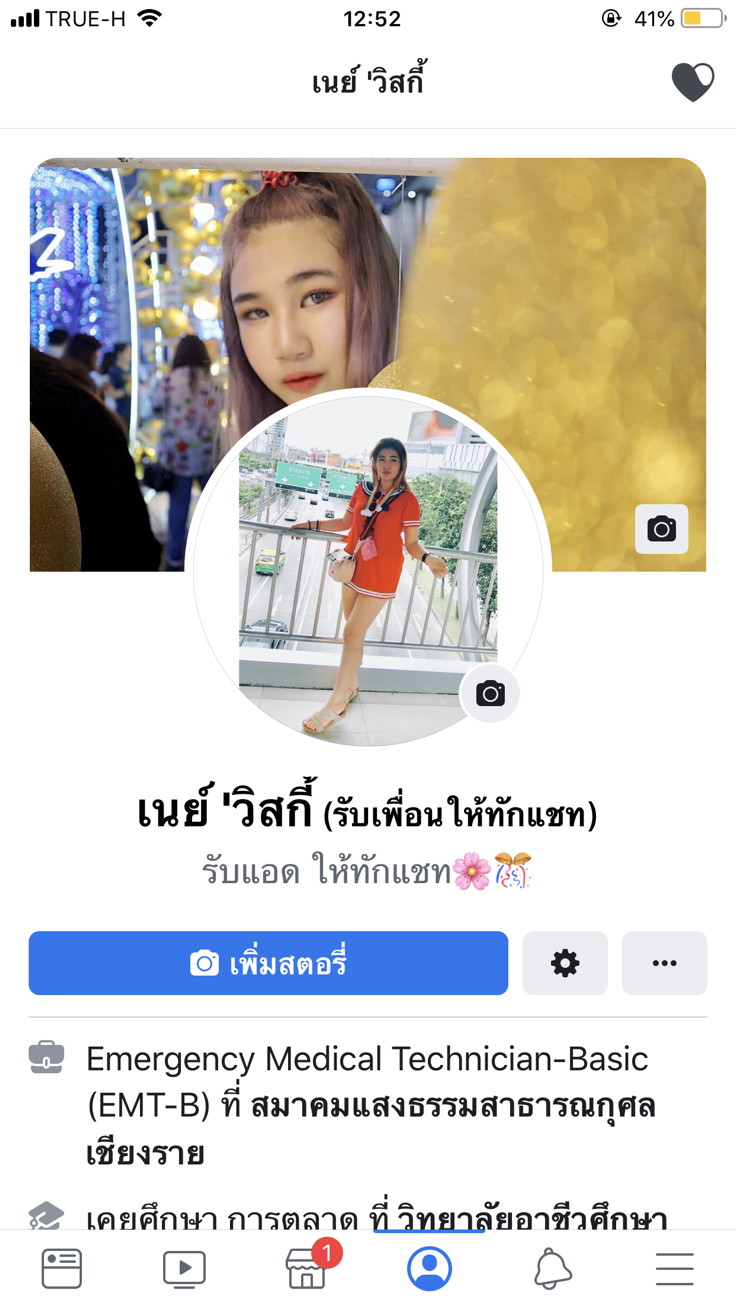Change profile picture via camera icon
Screen dimensions: 736x1308
pyautogui.click(x=490, y=693)
